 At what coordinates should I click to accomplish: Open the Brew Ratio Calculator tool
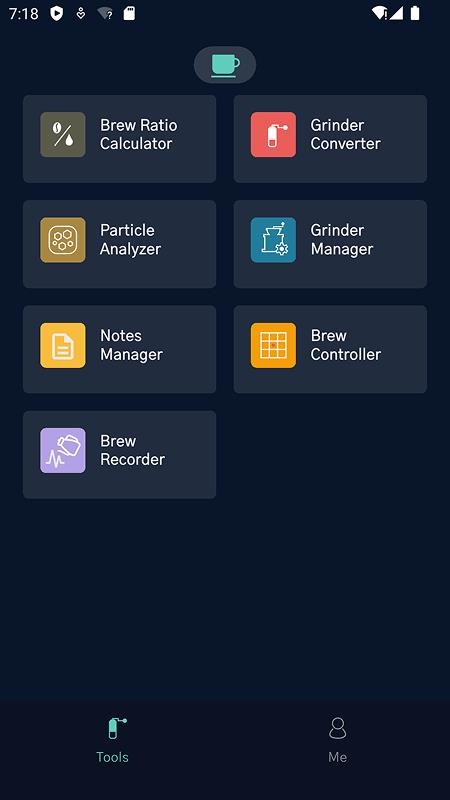(x=119, y=139)
